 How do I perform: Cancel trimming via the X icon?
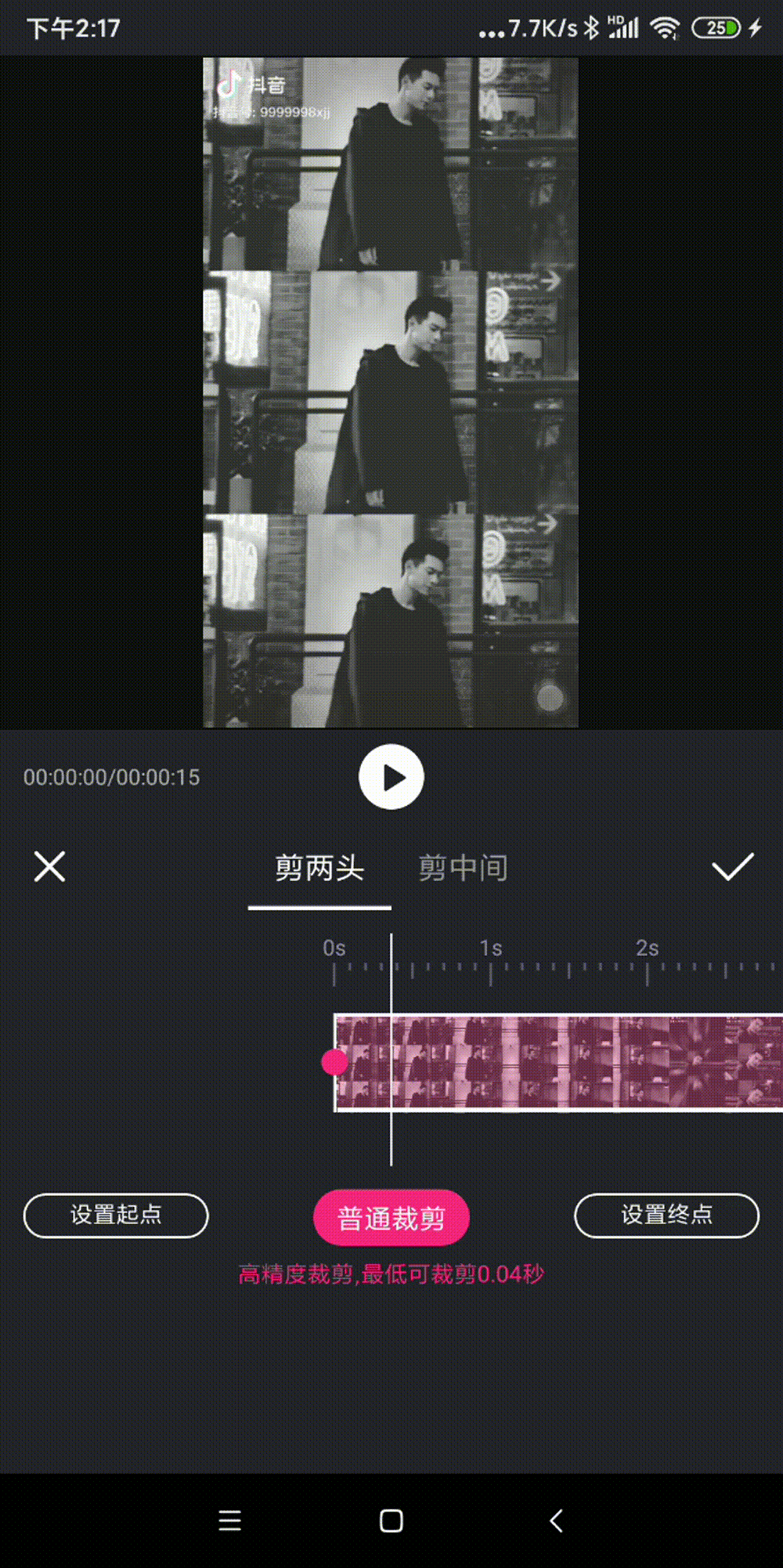(x=49, y=867)
